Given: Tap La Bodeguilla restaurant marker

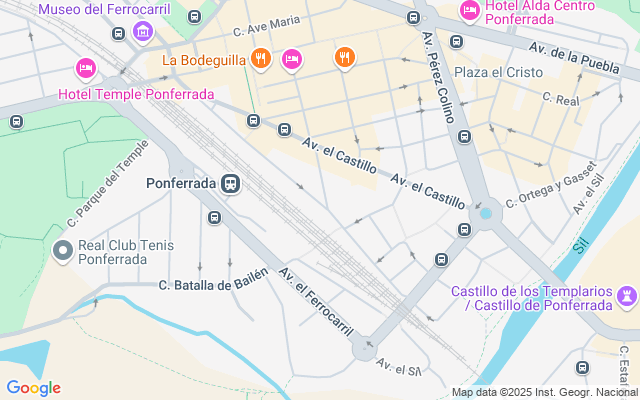Looking at the screenshot, I should coord(260,58).
